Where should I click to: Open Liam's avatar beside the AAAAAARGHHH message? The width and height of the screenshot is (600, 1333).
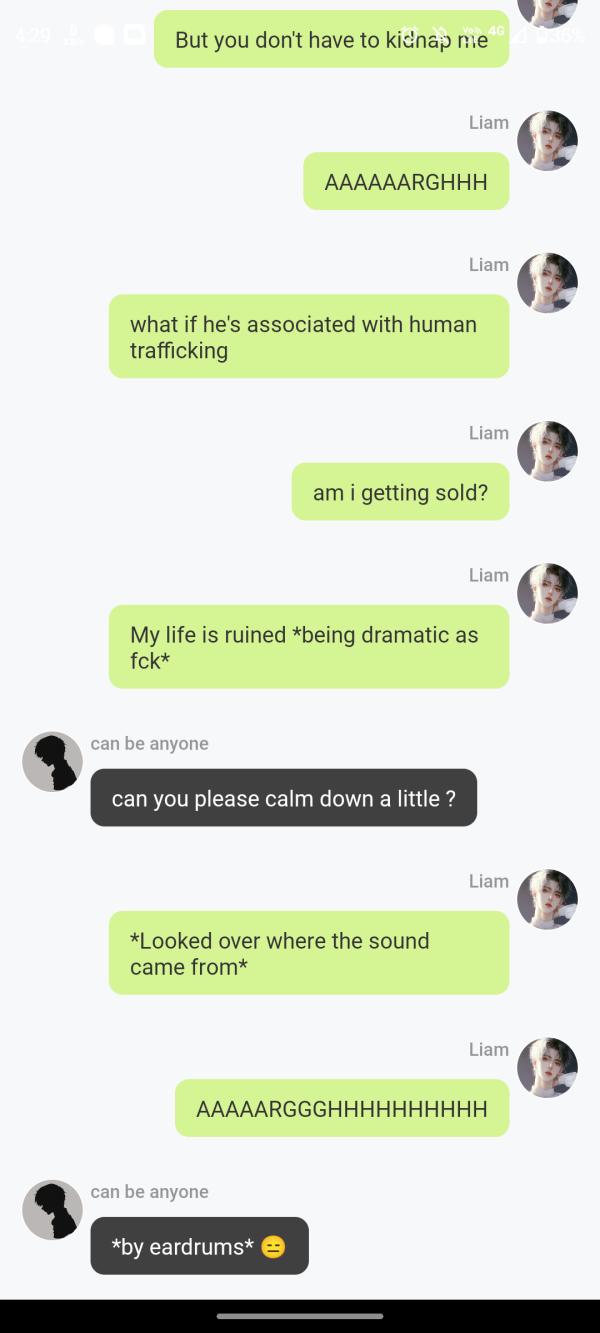click(547, 141)
